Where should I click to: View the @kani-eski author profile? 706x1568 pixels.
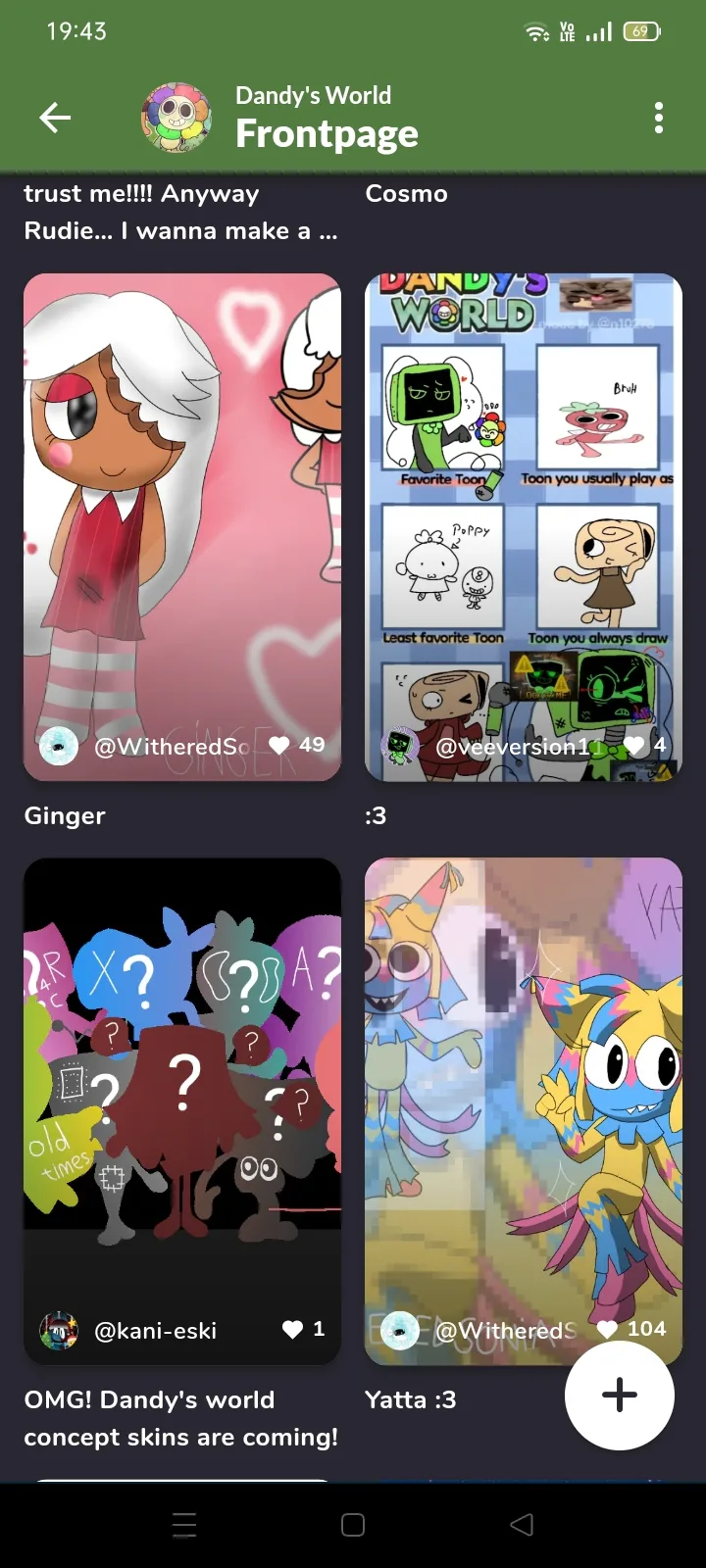click(x=155, y=1330)
